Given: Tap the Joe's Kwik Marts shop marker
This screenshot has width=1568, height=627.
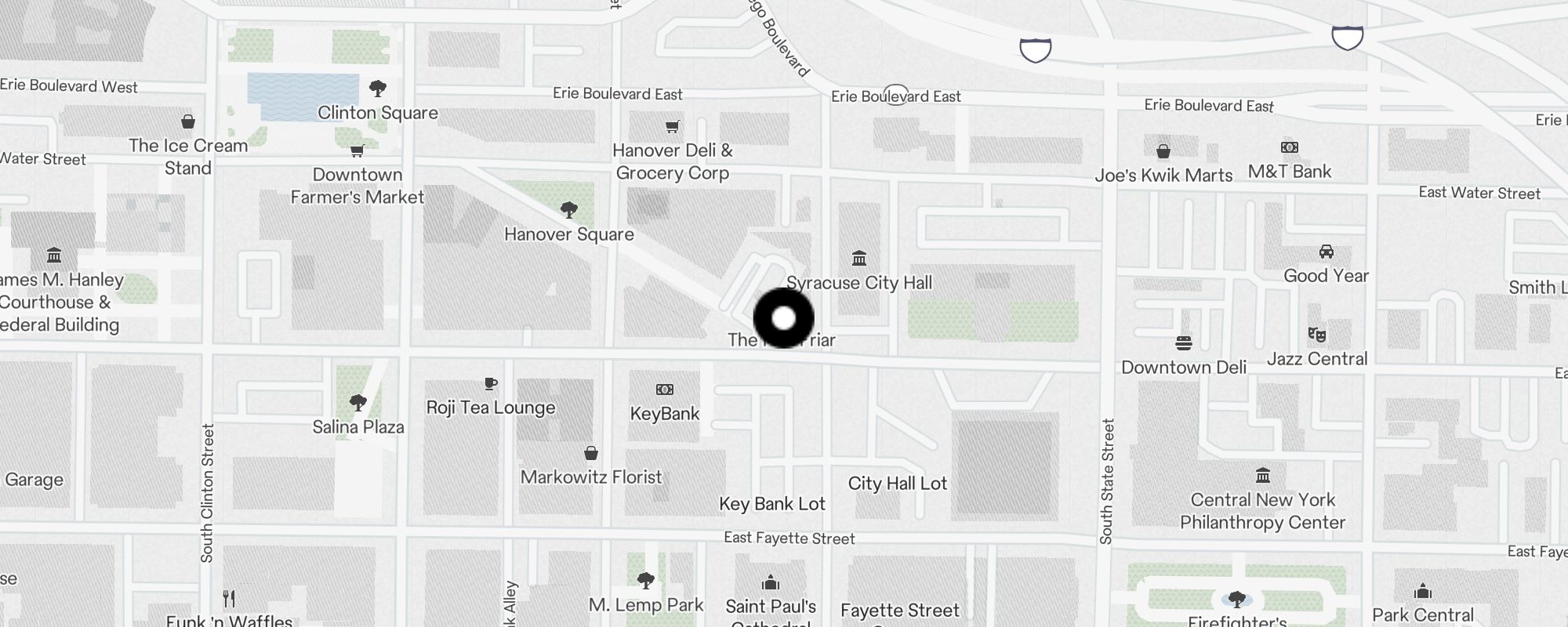Looking at the screenshot, I should 1163,150.
